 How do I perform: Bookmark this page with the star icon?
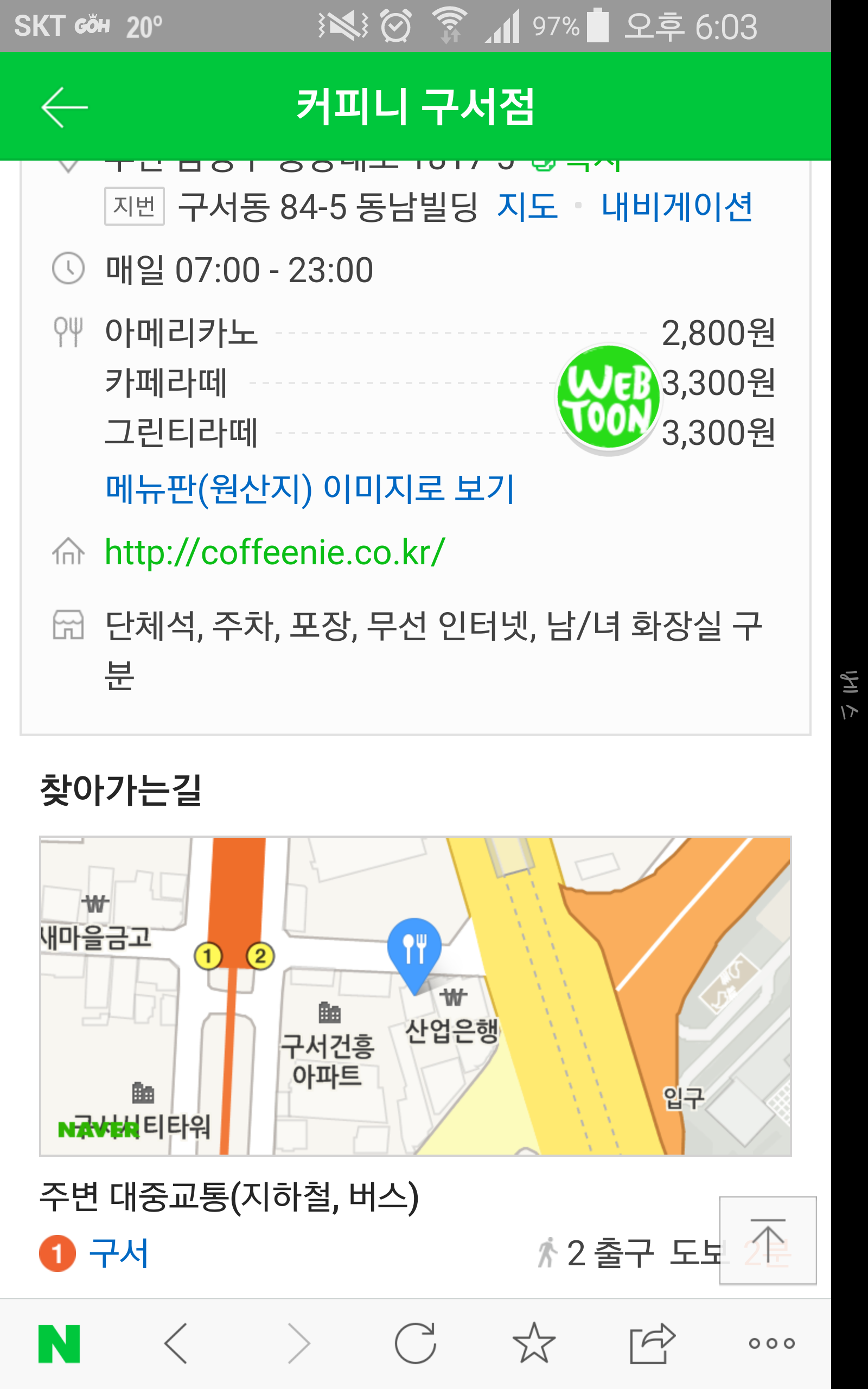tap(534, 1343)
